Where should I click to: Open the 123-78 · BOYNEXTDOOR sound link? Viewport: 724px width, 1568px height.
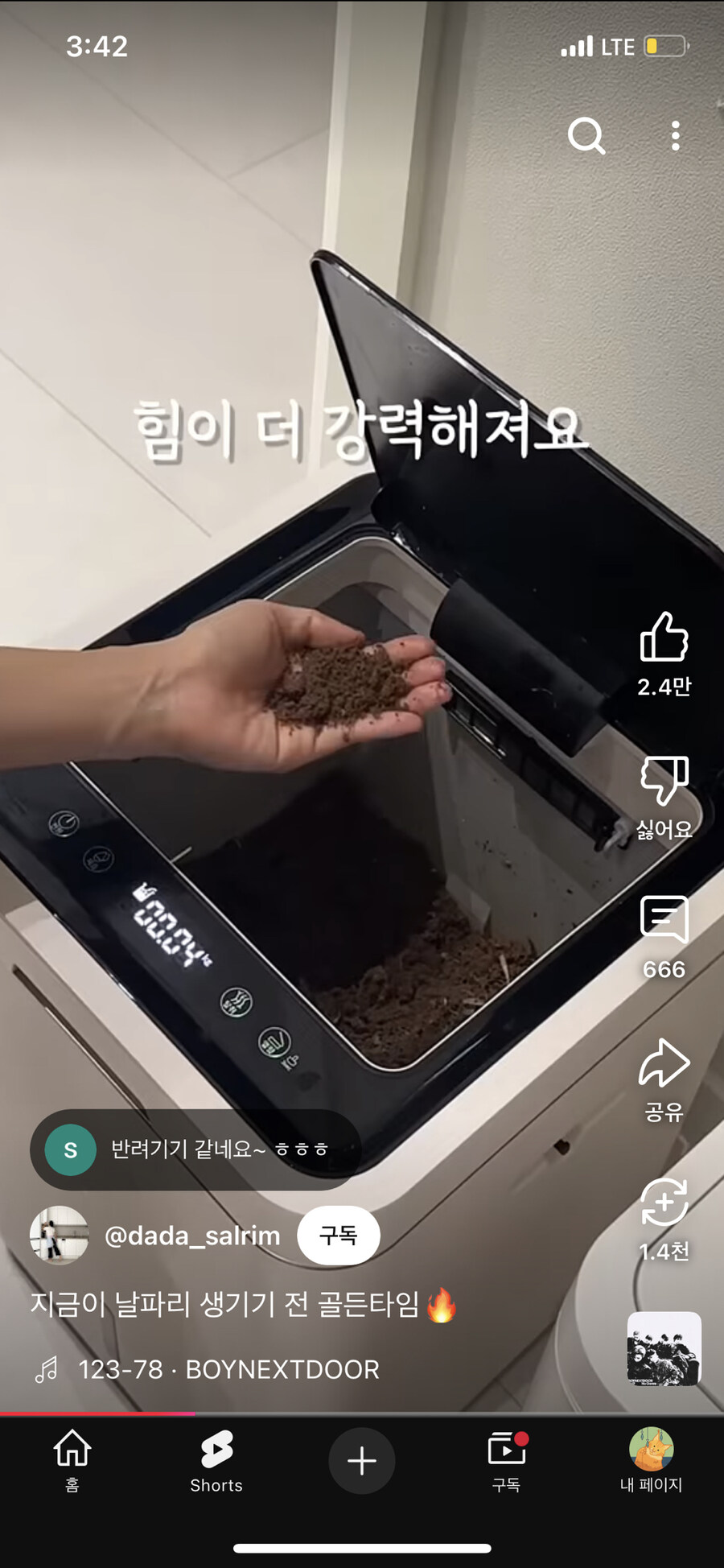coord(228,1369)
